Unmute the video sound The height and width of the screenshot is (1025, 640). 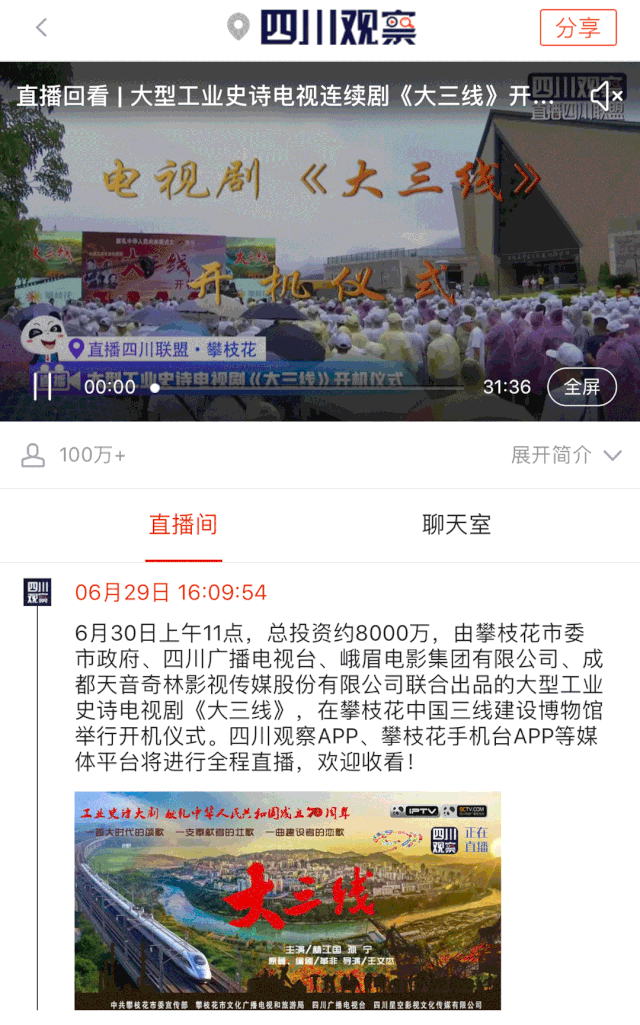coord(605,96)
